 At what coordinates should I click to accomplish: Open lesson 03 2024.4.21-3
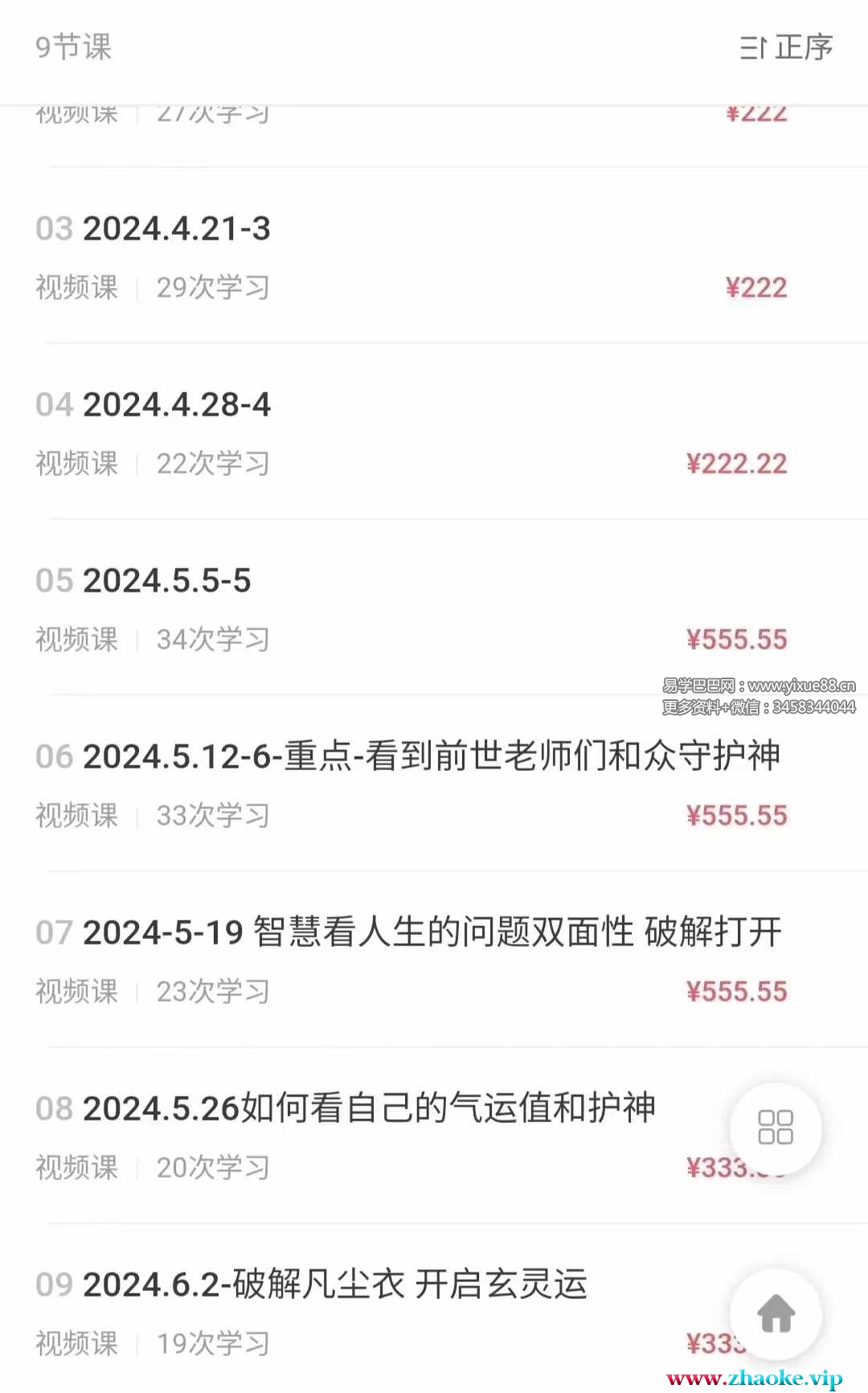[x=177, y=229]
